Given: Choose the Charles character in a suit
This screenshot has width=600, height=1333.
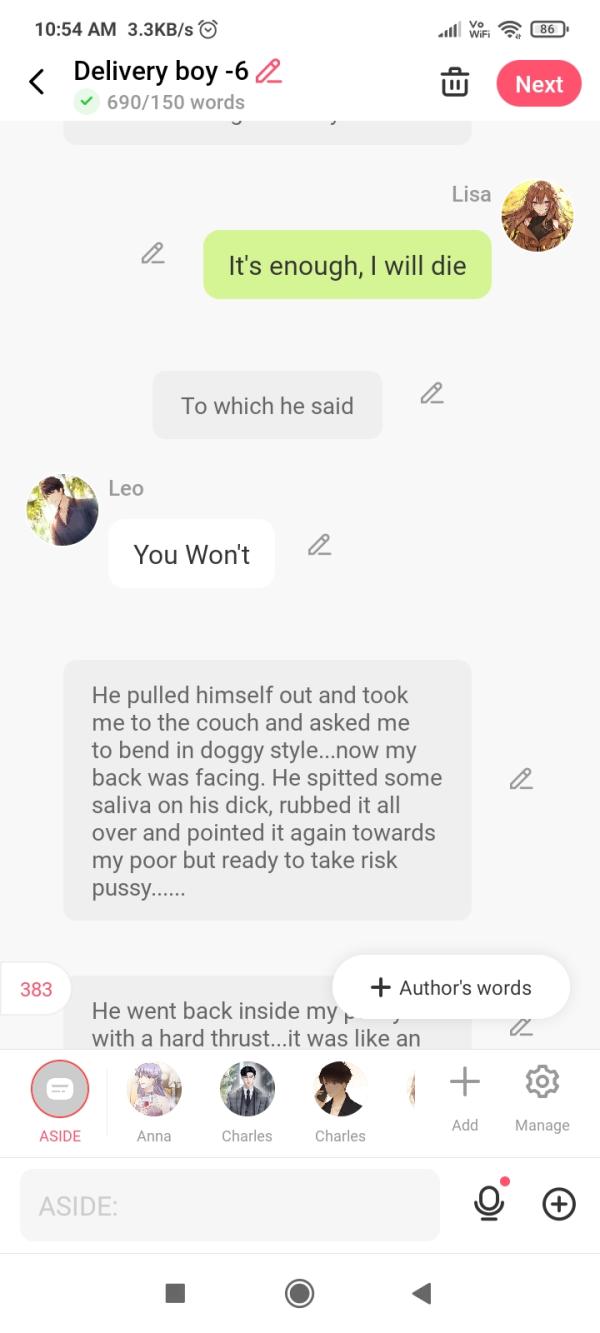Looking at the screenshot, I should pyautogui.click(x=247, y=1090).
